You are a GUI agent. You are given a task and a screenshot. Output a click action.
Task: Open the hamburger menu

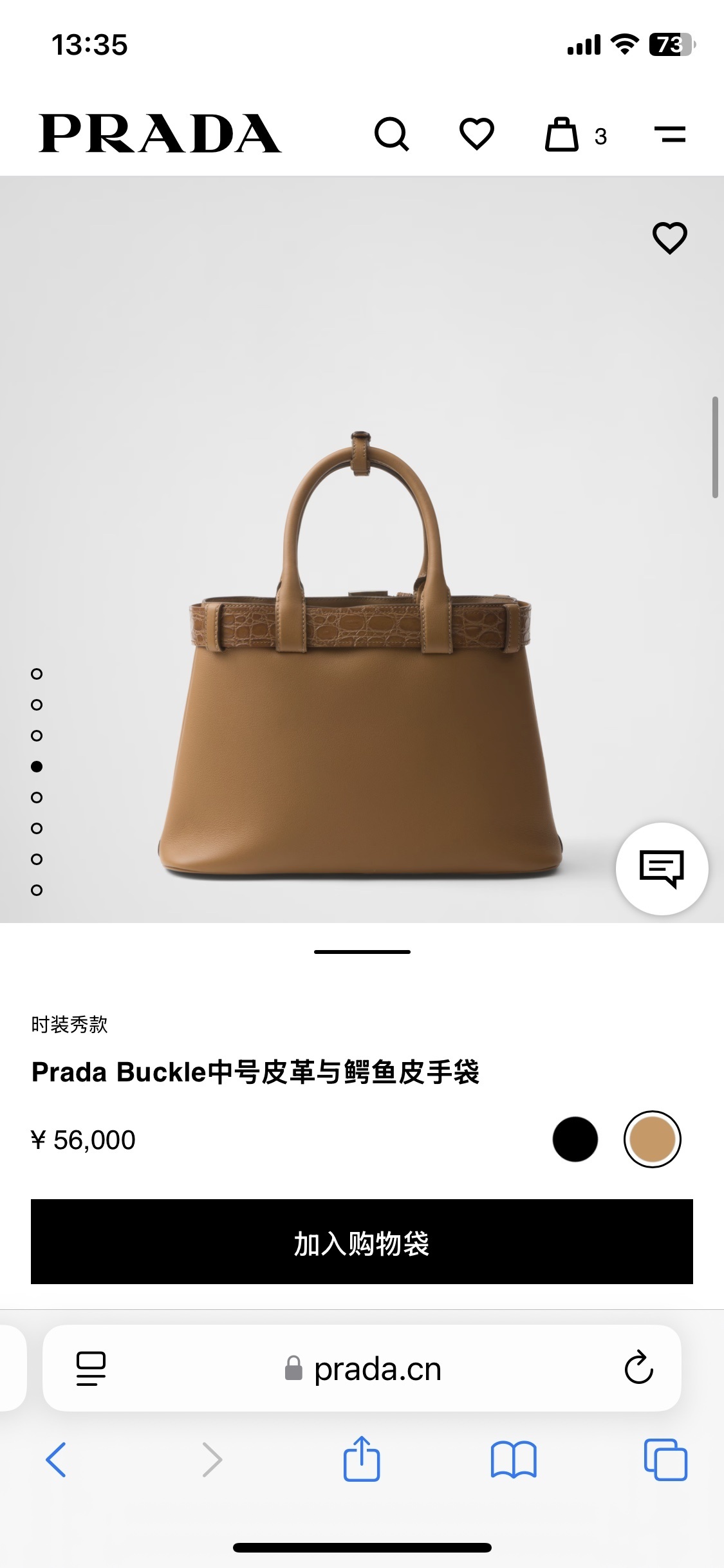(669, 134)
